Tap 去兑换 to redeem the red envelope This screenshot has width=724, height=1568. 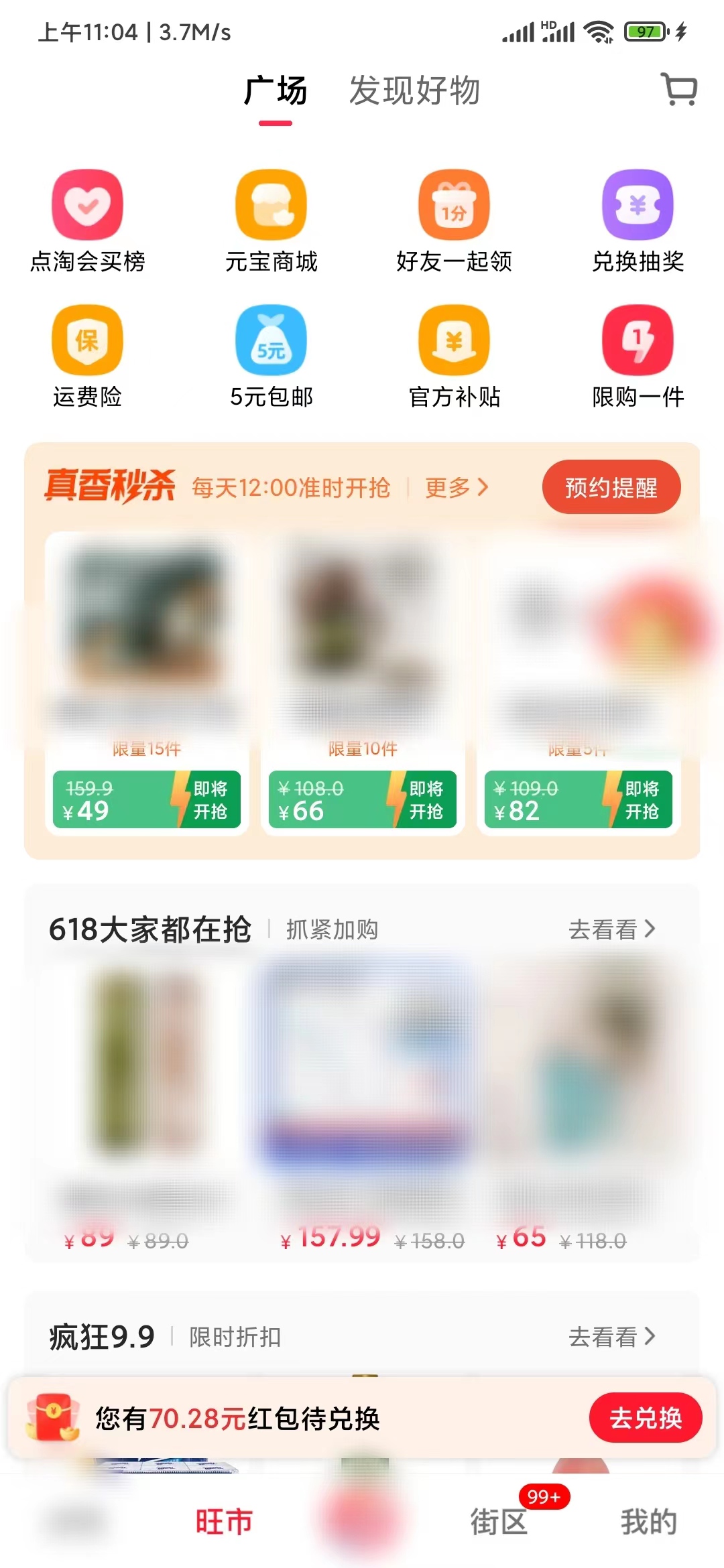(x=645, y=1417)
